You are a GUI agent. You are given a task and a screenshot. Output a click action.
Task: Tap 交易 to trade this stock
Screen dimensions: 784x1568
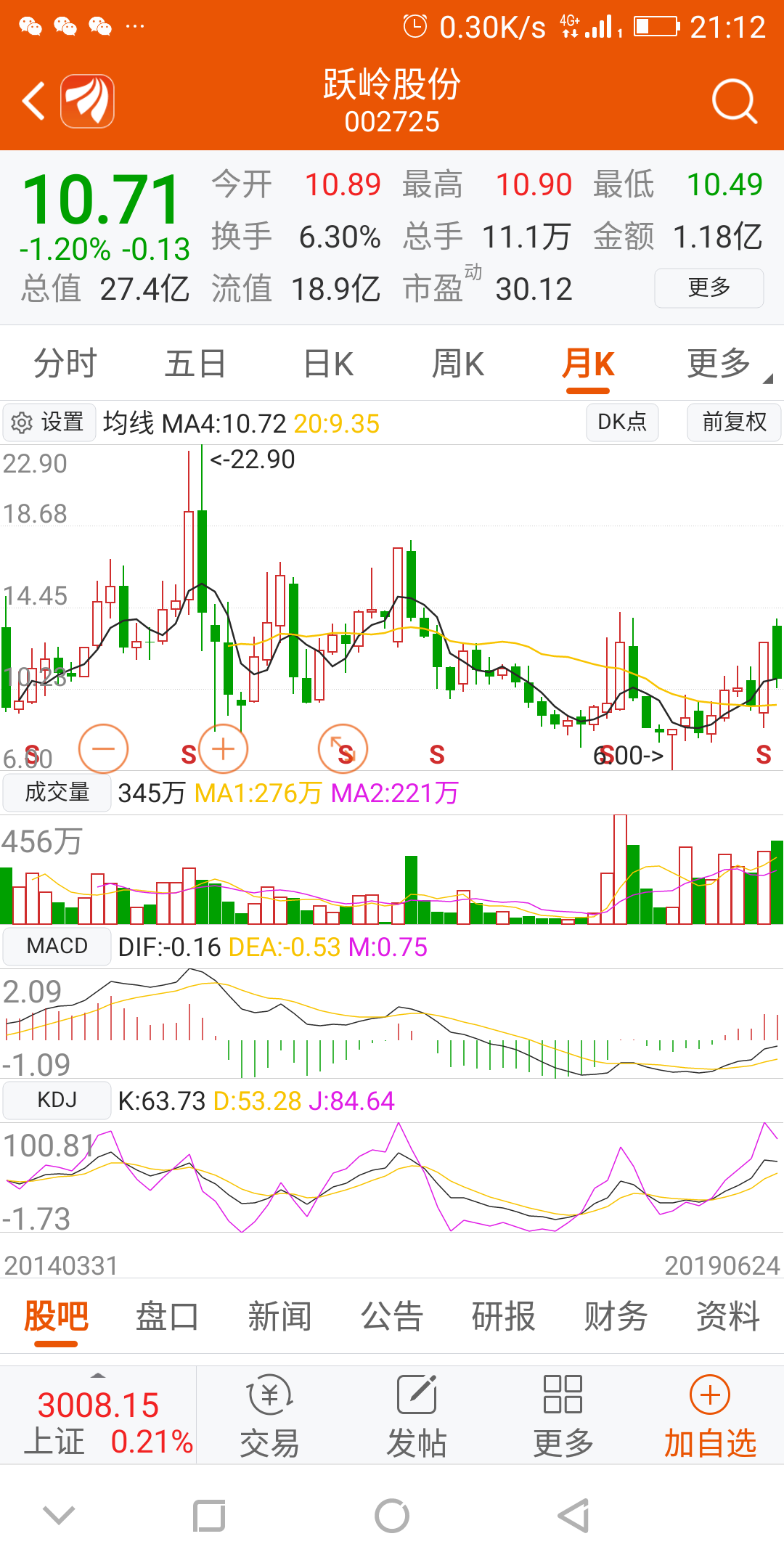(x=270, y=1416)
